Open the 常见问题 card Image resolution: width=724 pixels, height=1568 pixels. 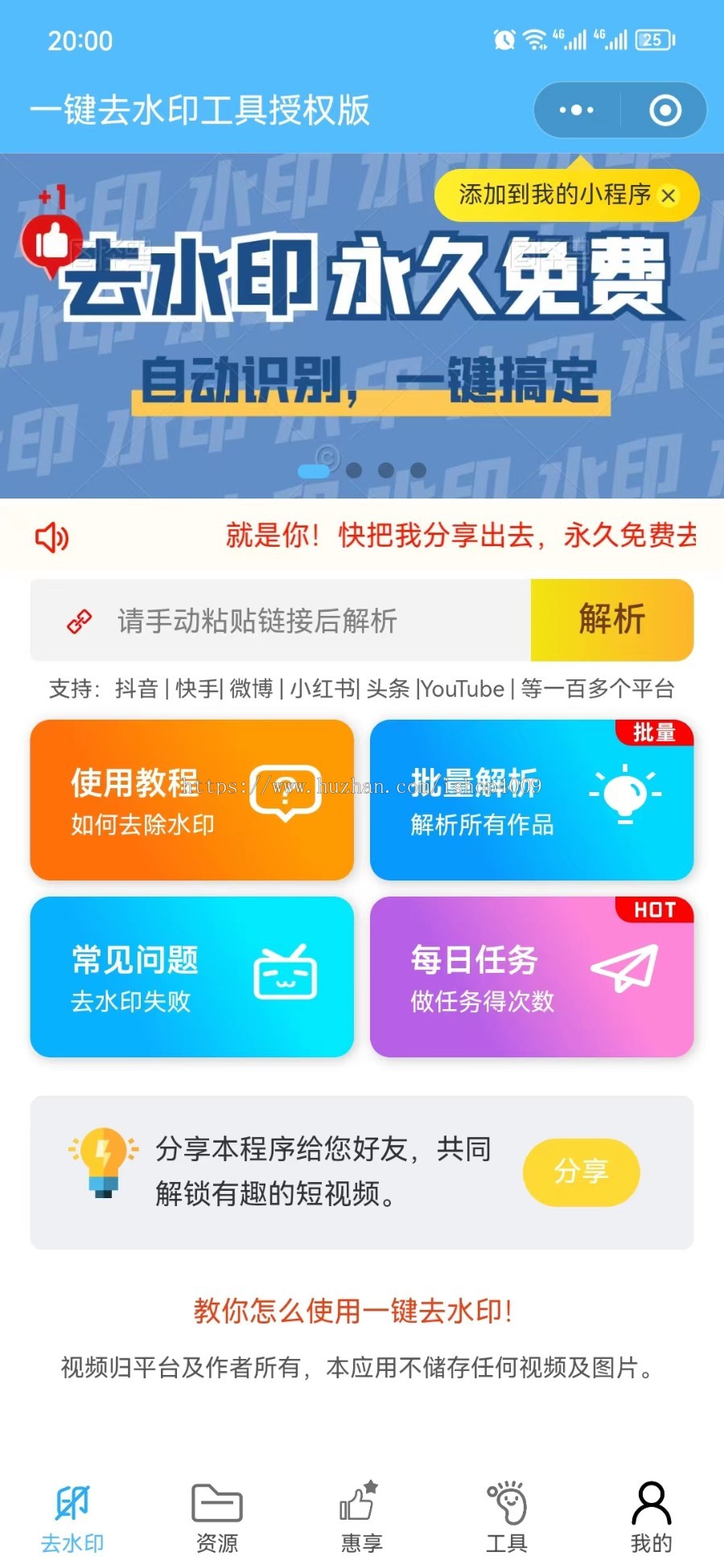[192, 977]
